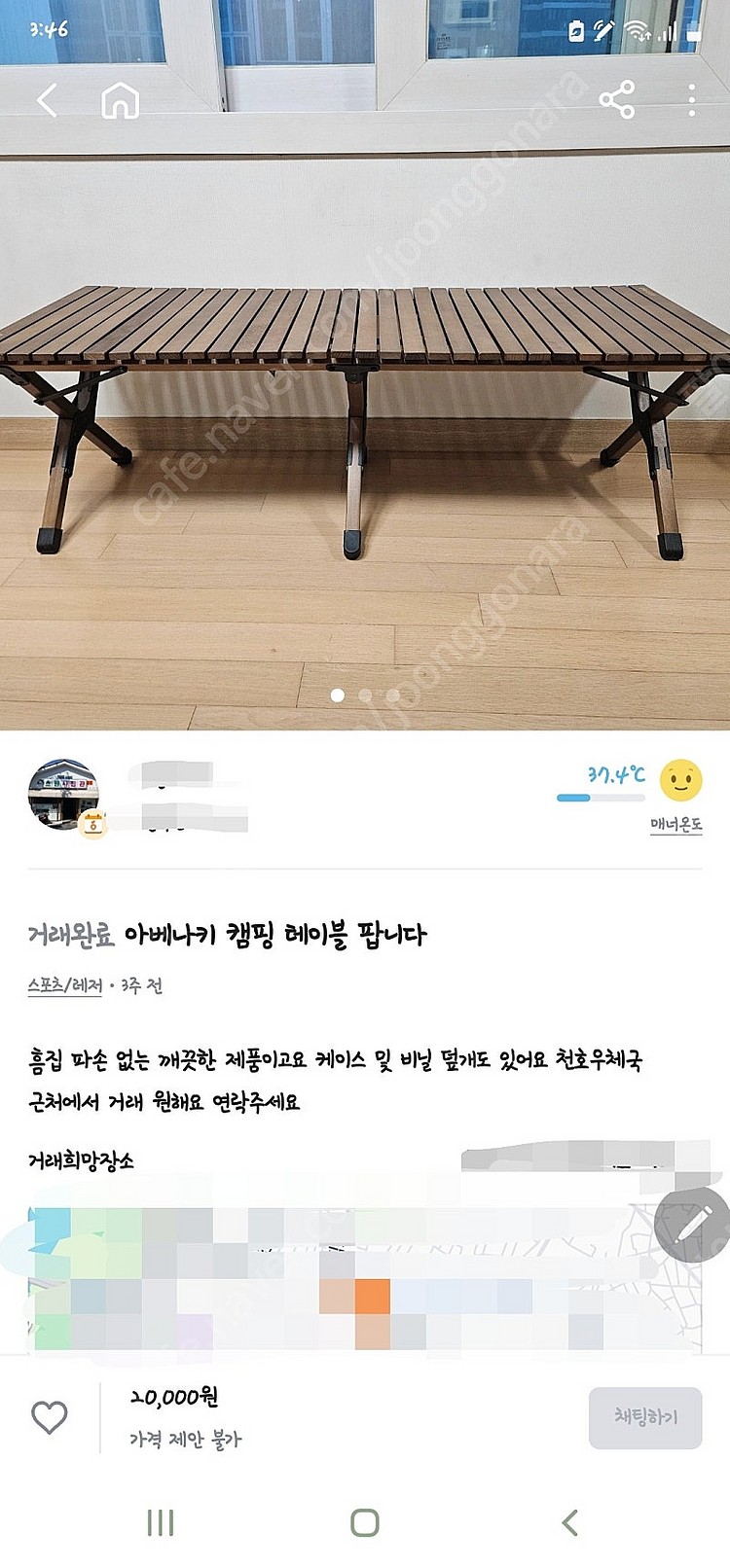Tap the system home button
The width and height of the screenshot is (730, 1568).
(365, 1522)
